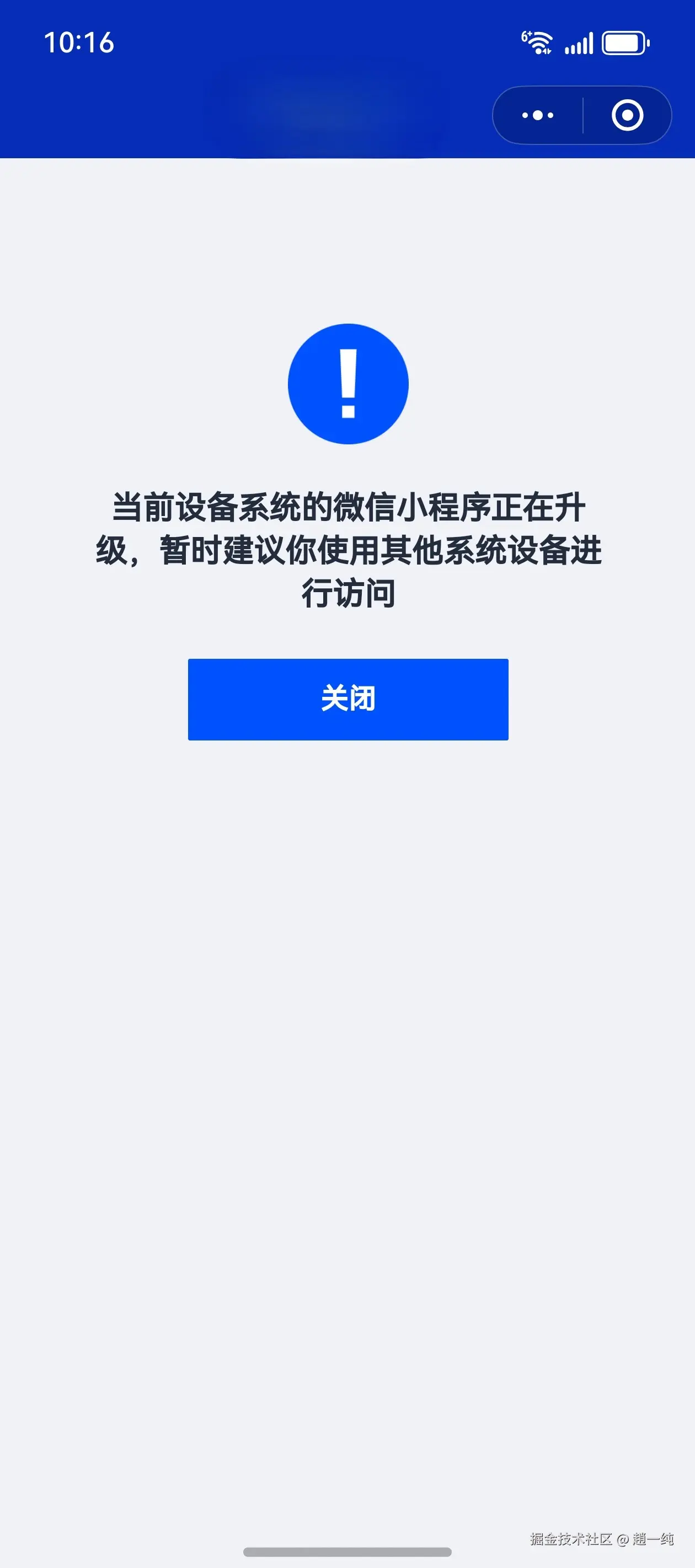Tap the clock showing 10:16

[x=79, y=41]
